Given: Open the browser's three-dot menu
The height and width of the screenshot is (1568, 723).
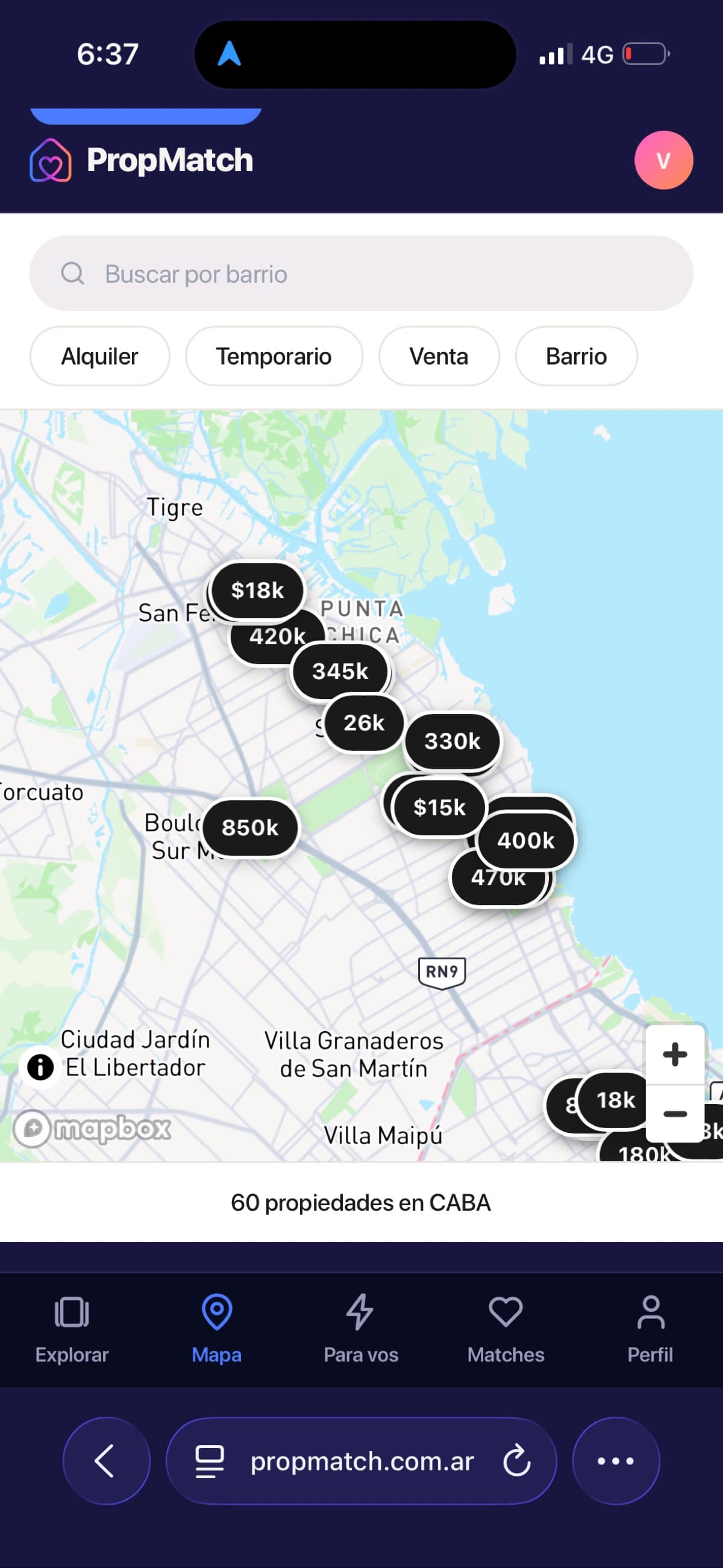Looking at the screenshot, I should [x=616, y=1461].
